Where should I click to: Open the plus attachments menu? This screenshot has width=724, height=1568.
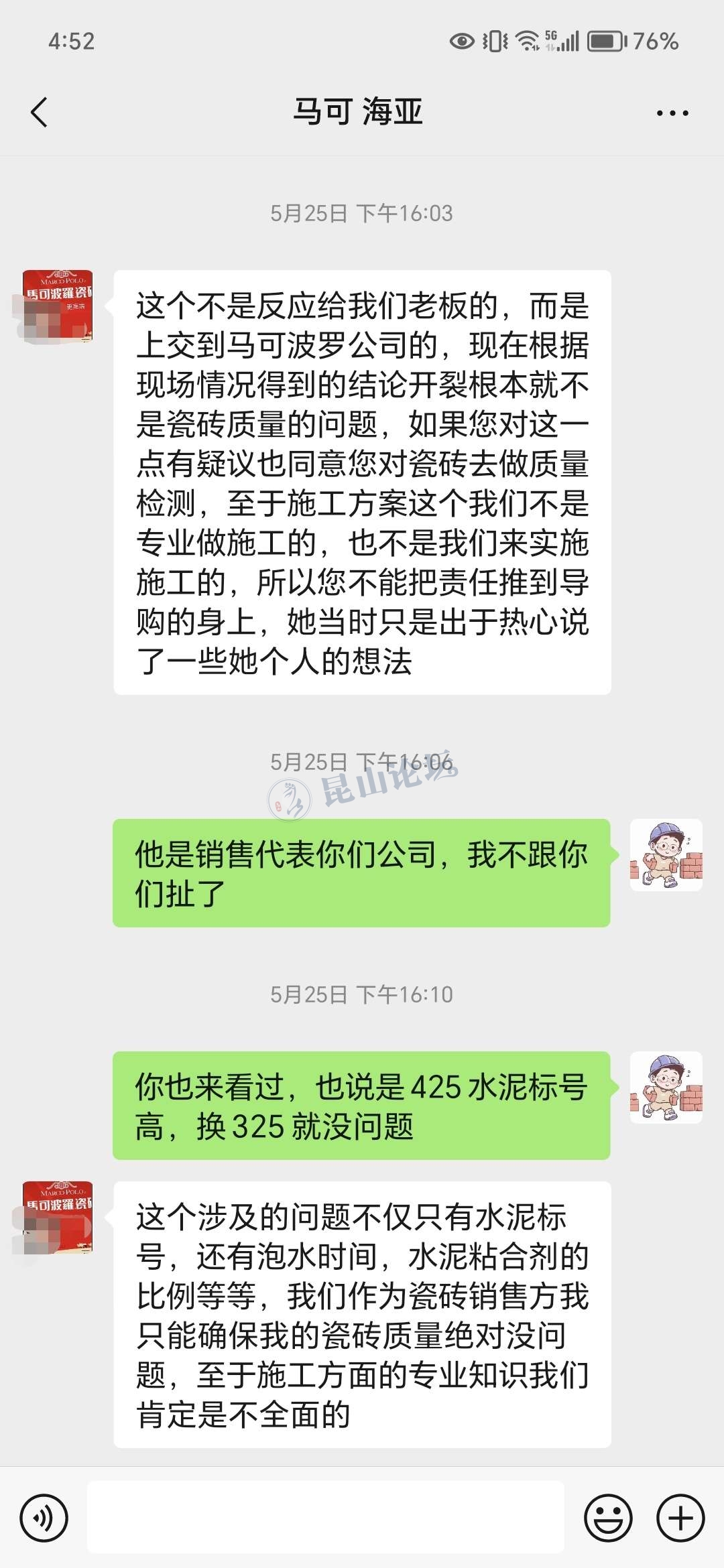680,1518
